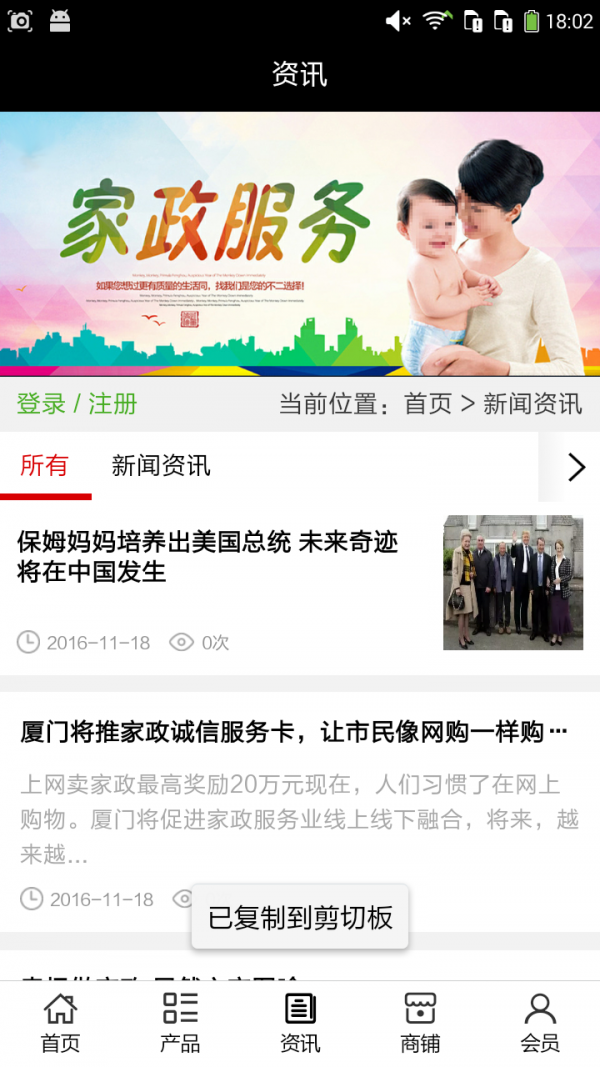Open the 登录 / 注册 login link
The height and width of the screenshot is (1067, 600).
[77, 404]
